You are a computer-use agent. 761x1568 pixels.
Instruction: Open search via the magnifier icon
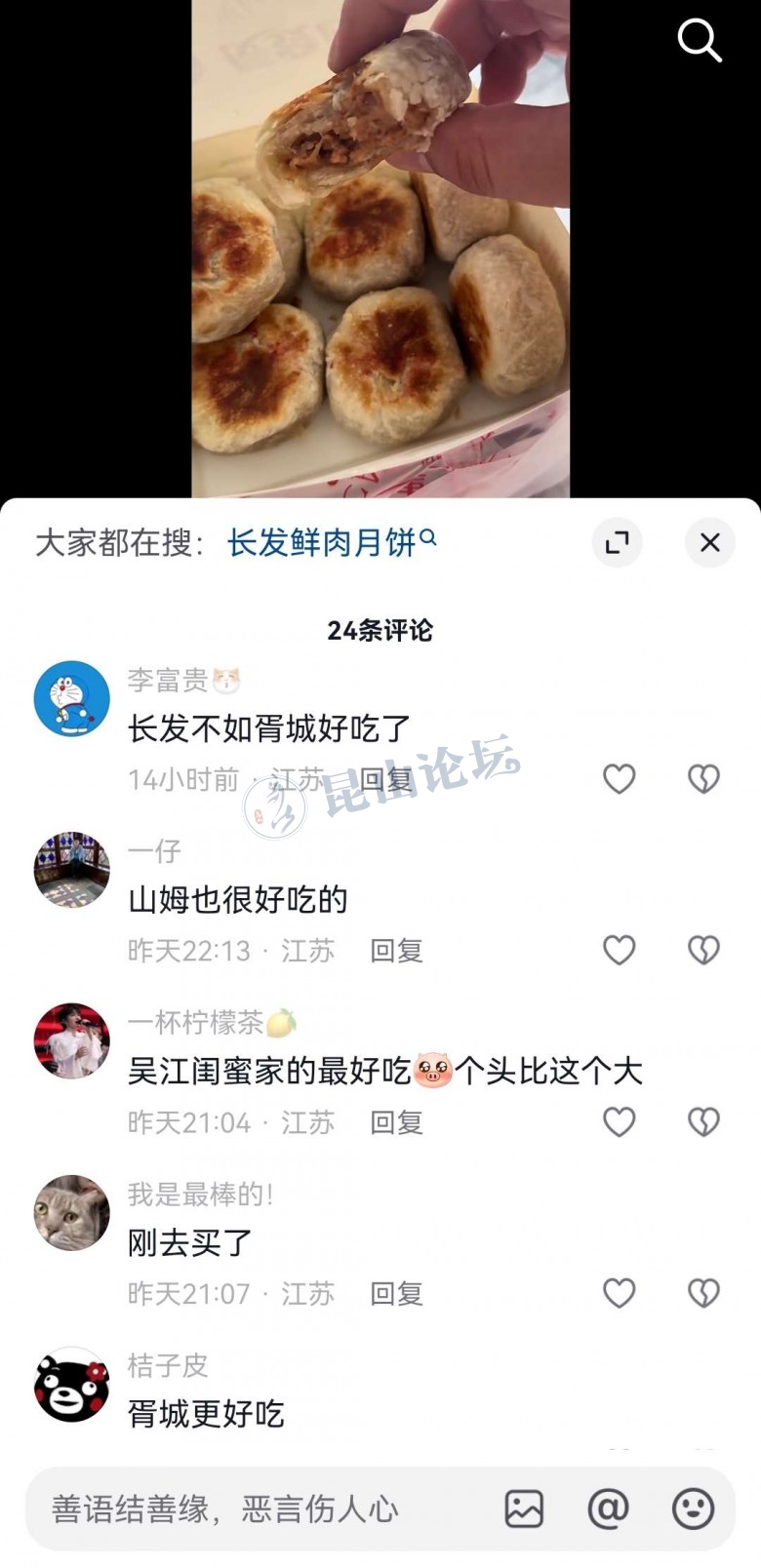tap(699, 41)
